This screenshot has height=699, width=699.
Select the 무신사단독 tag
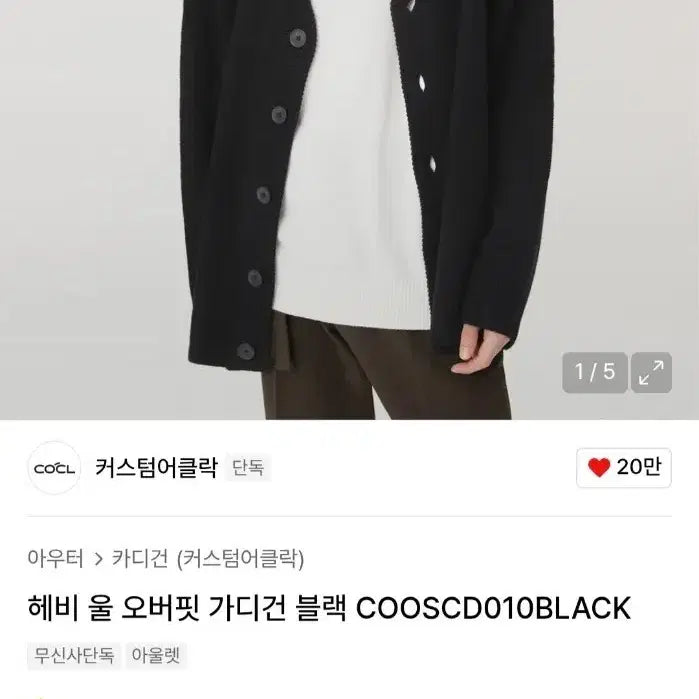click(74, 656)
